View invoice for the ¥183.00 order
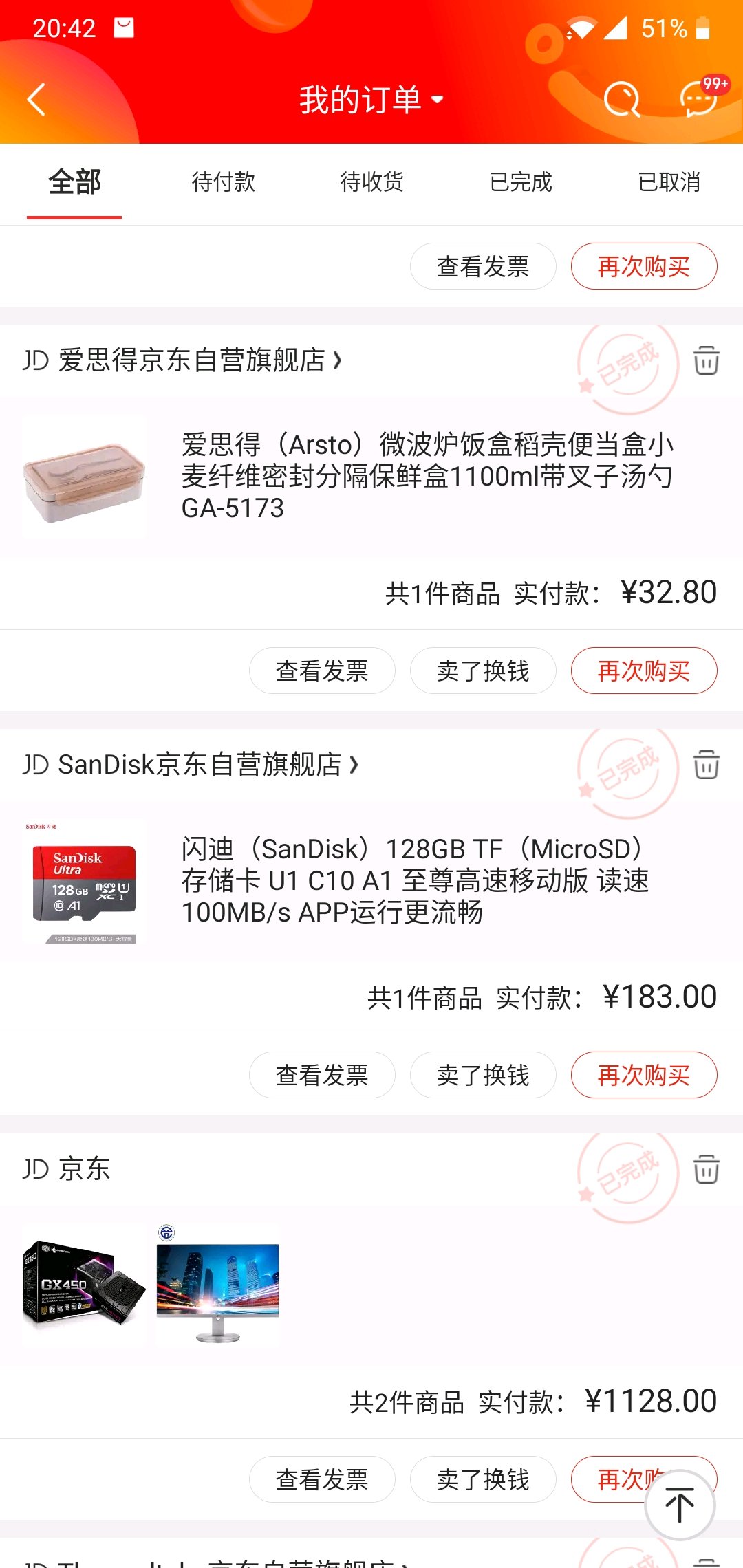The width and height of the screenshot is (743, 1568). [322, 1075]
